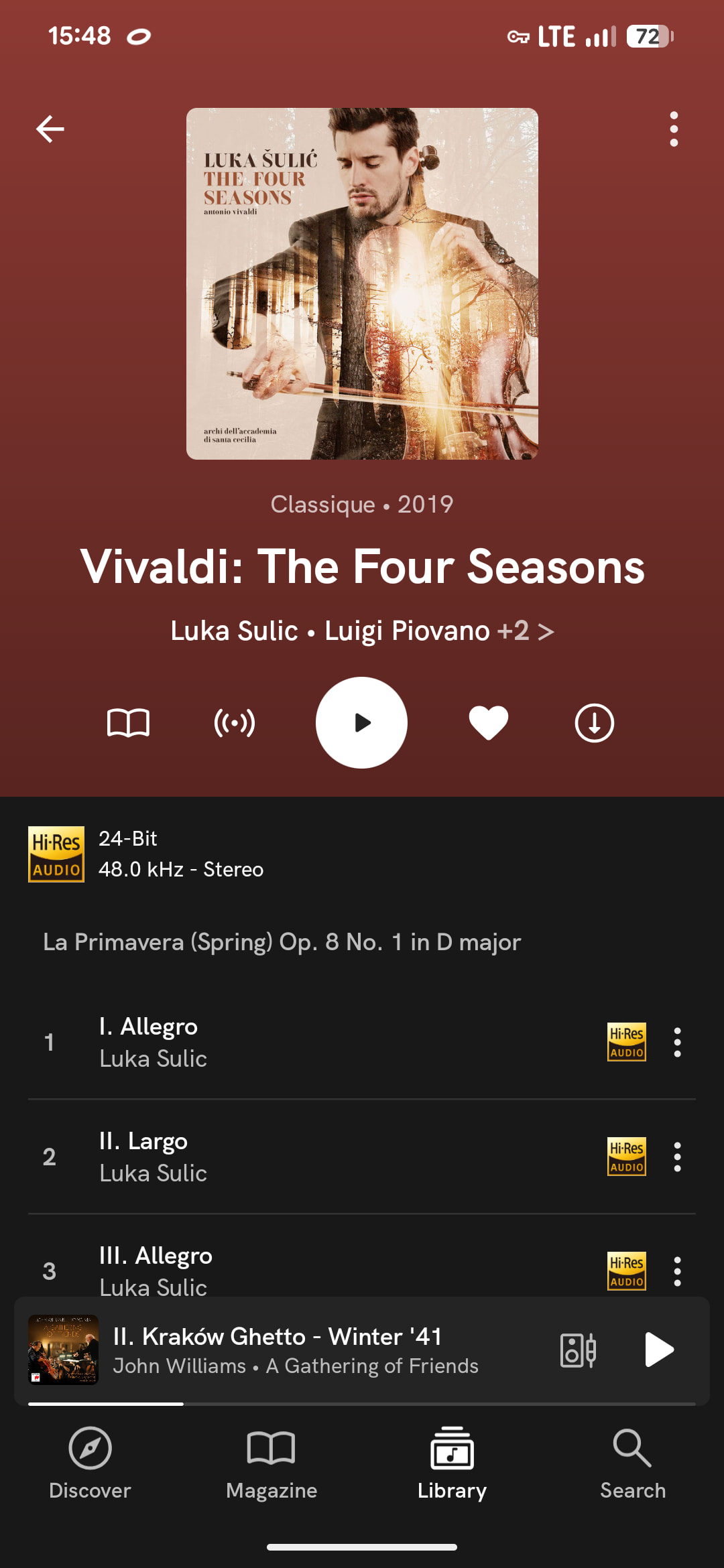Play track 2 II. Largo

pos(268,1157)
